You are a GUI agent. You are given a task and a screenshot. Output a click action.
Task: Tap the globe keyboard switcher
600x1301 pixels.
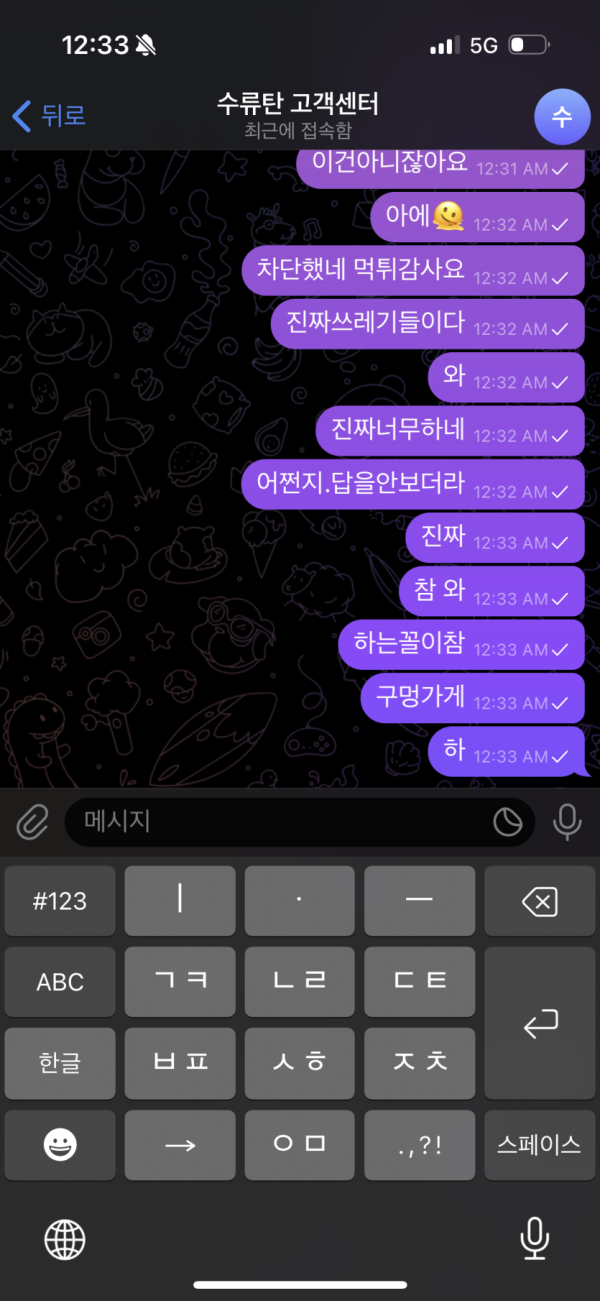[65, 1240]
